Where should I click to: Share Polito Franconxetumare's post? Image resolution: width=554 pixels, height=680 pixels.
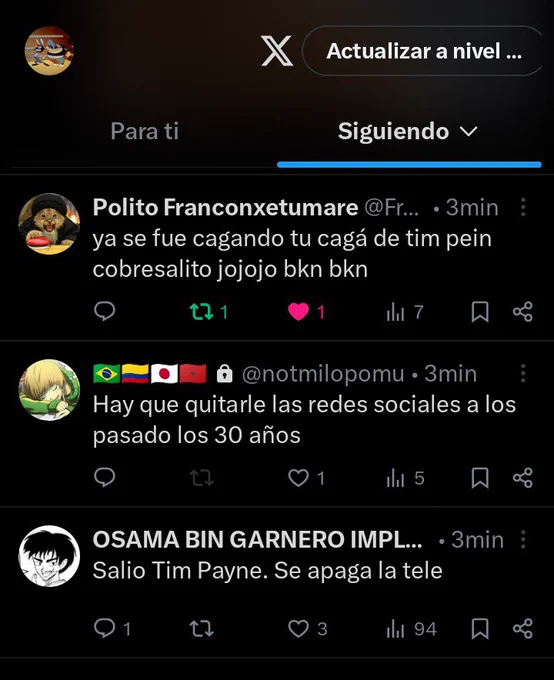(x=523, y=312)
